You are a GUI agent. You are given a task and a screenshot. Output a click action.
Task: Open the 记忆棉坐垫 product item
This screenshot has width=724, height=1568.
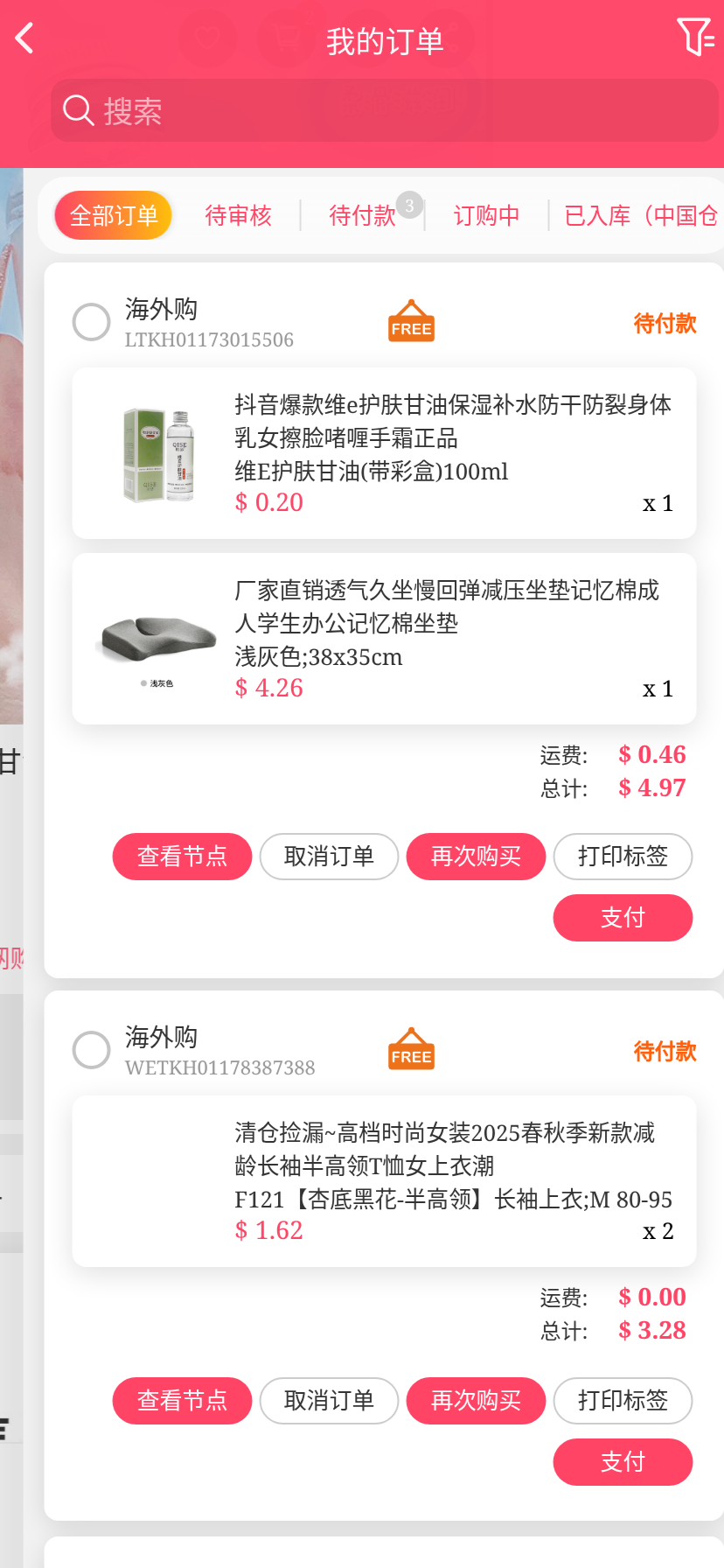384,639
